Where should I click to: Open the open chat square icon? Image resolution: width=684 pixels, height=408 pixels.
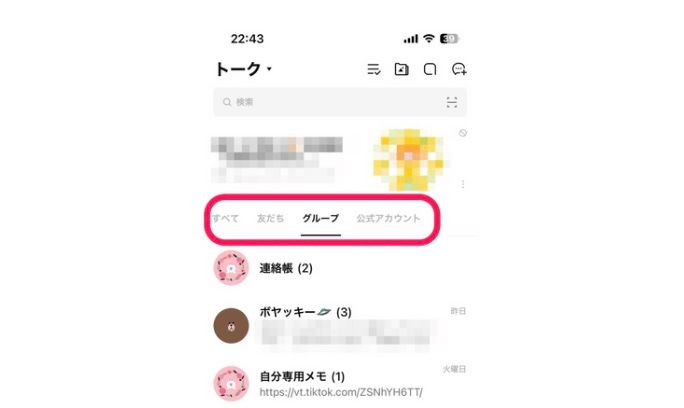coord(430,69)
